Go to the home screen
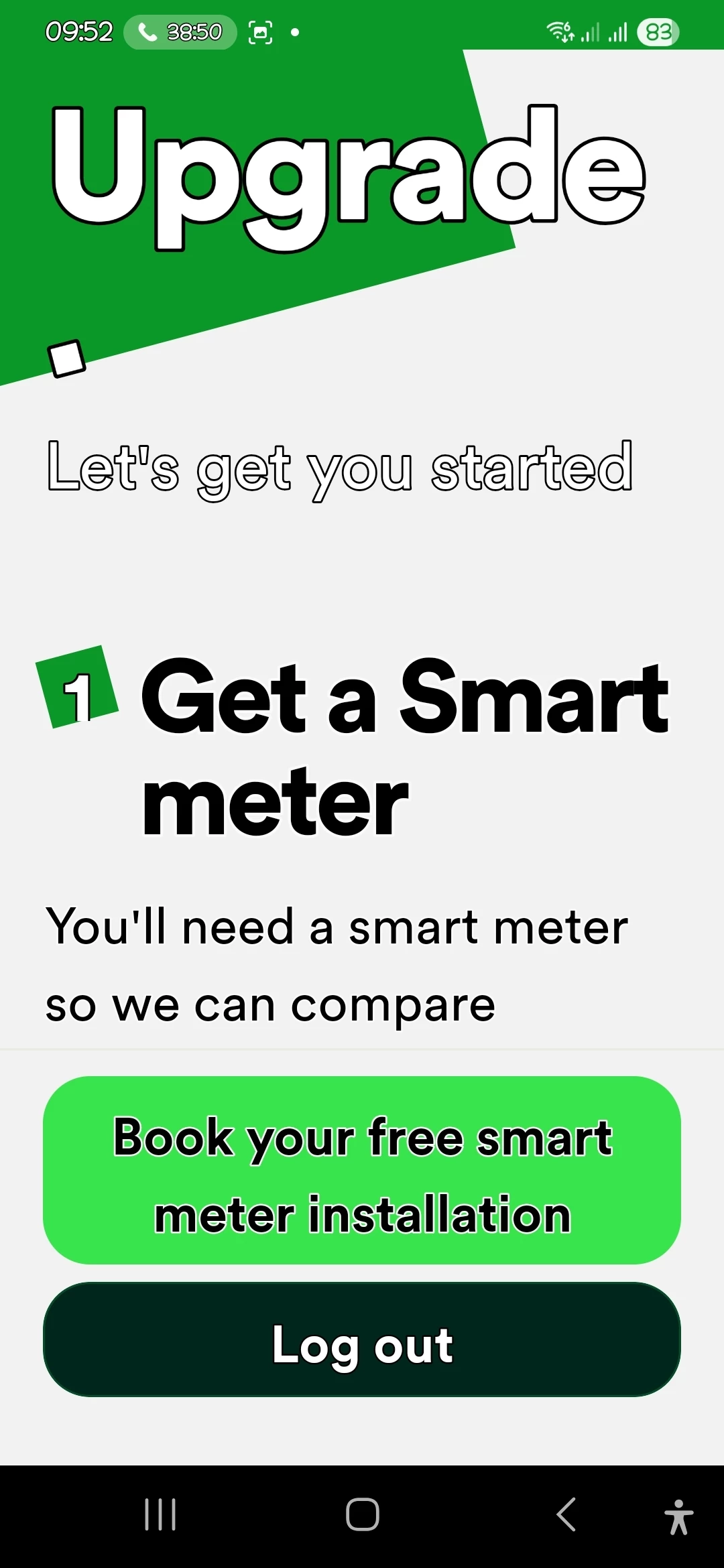This screenshot has height=1568, width=724. (362, 1514)
